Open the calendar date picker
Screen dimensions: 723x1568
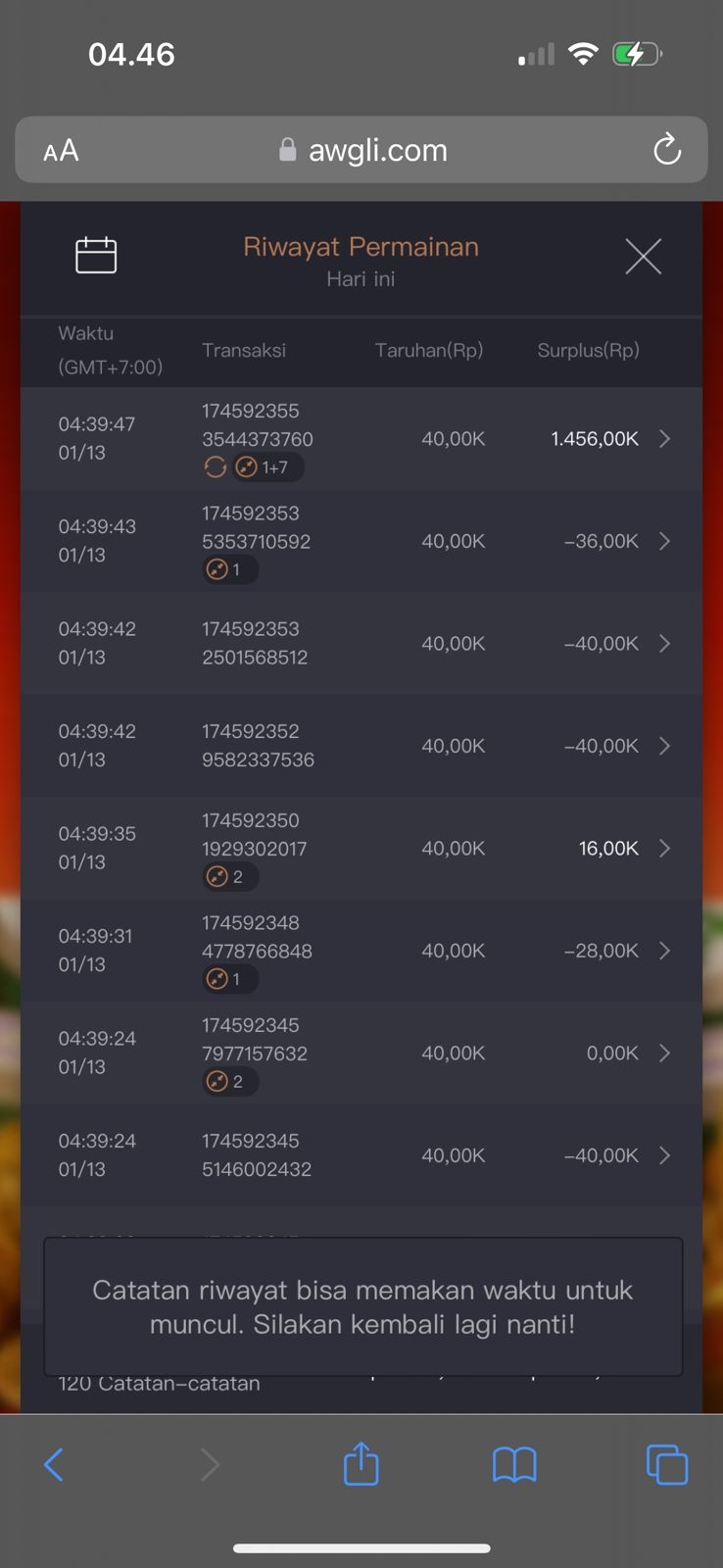pyautogui.click(x=96, y=256)
